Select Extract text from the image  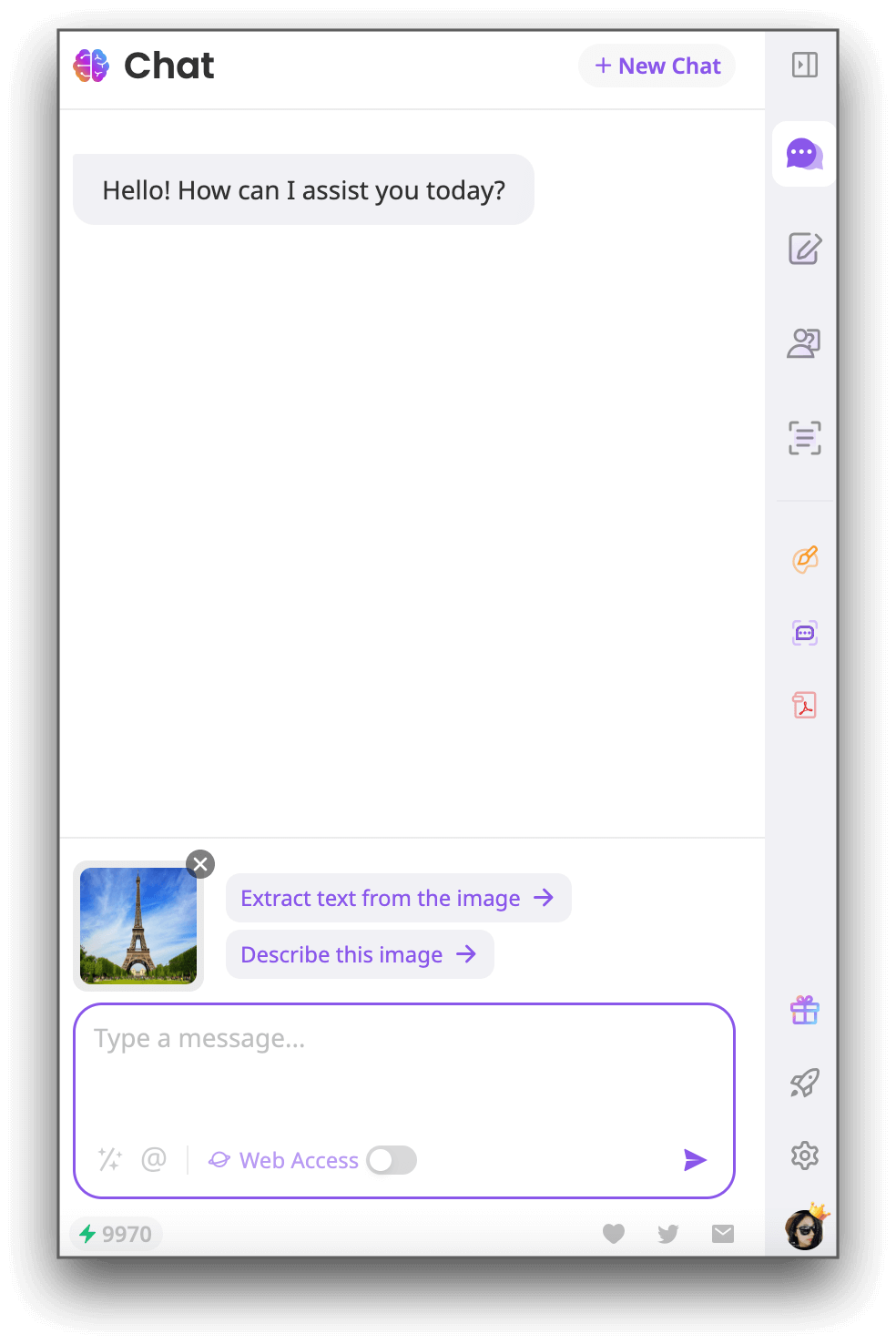point(398,898)
